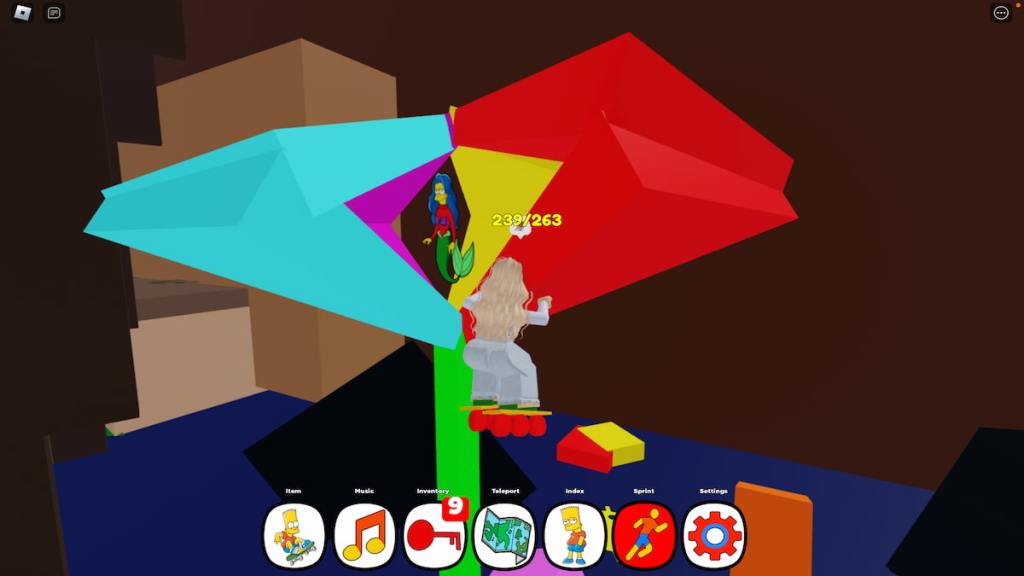Open the Inventory with 9 badge
The width and height of the screenshot is (1024, 576).
point(434,536)
